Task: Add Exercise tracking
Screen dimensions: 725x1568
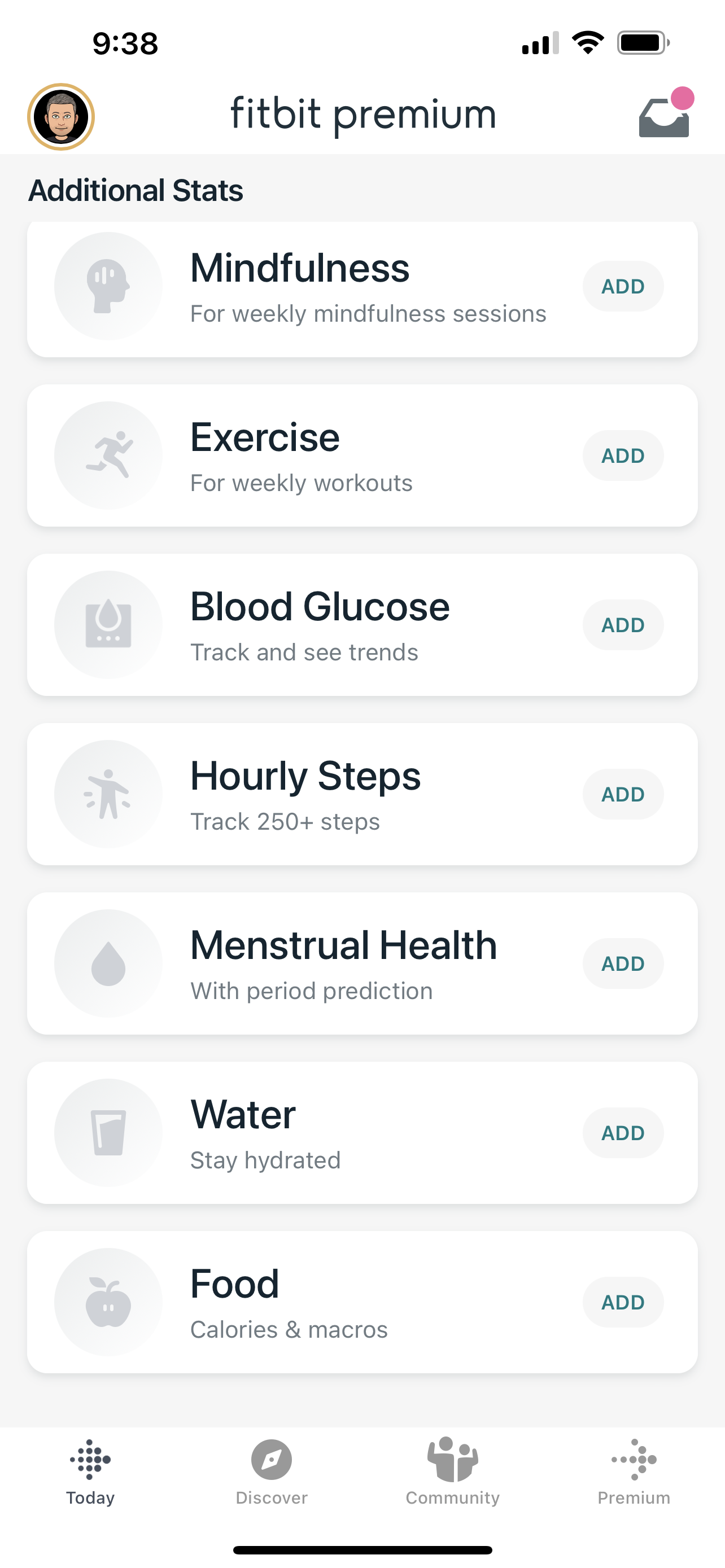Action: pos(623,455)
